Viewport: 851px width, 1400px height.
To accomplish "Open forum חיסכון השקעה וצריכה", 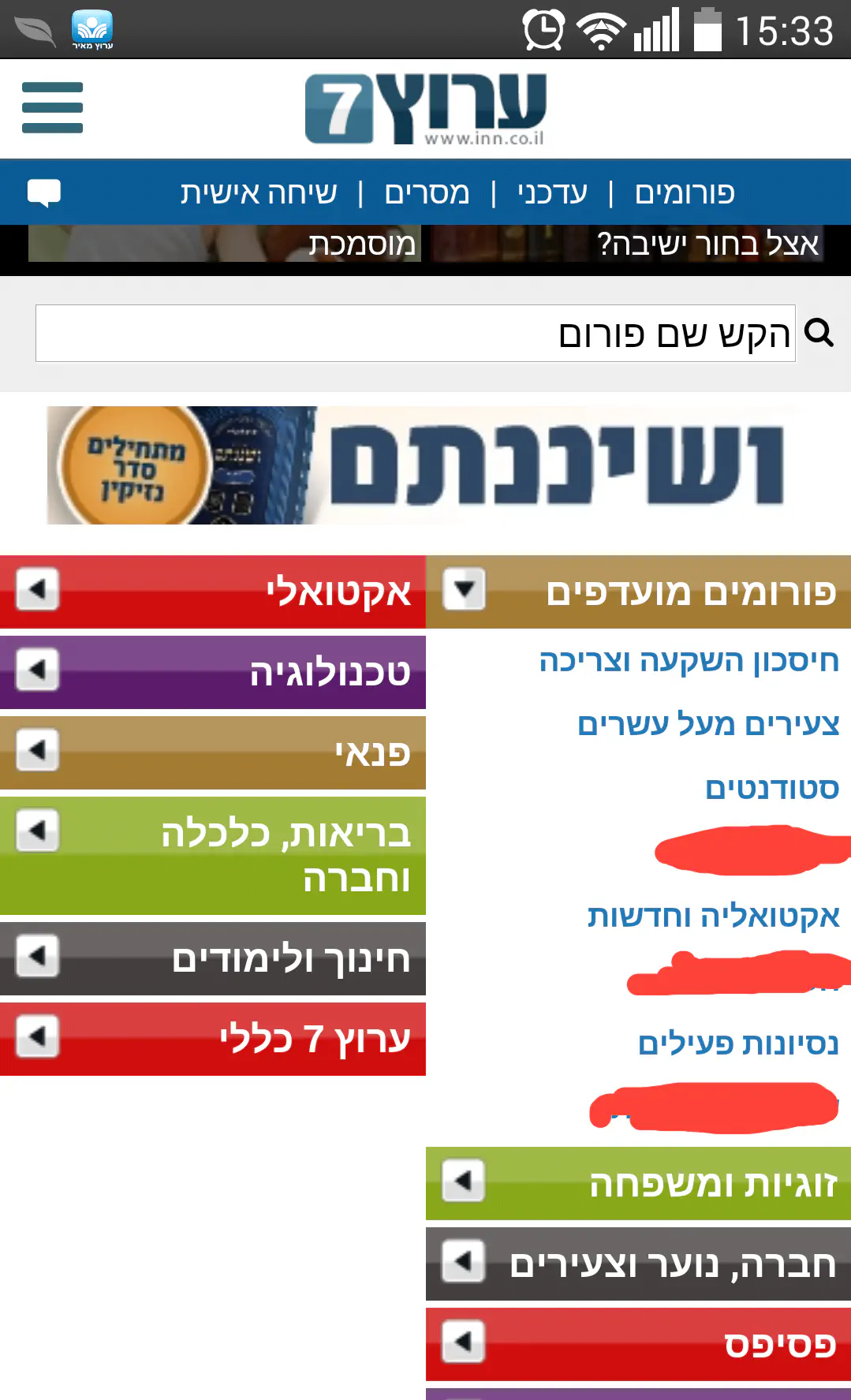I will pos(689,661).
